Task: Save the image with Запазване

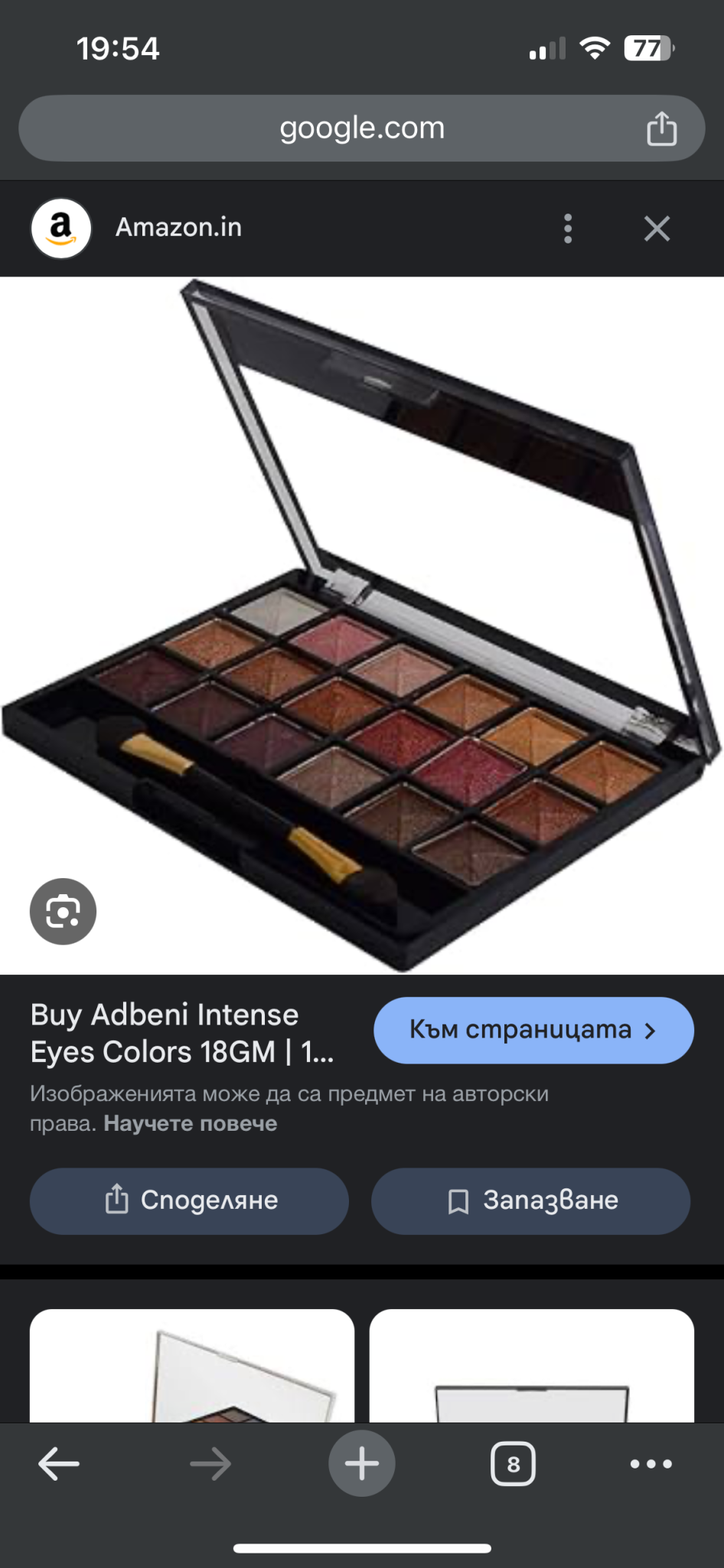Action: (x=530, y=1200)
